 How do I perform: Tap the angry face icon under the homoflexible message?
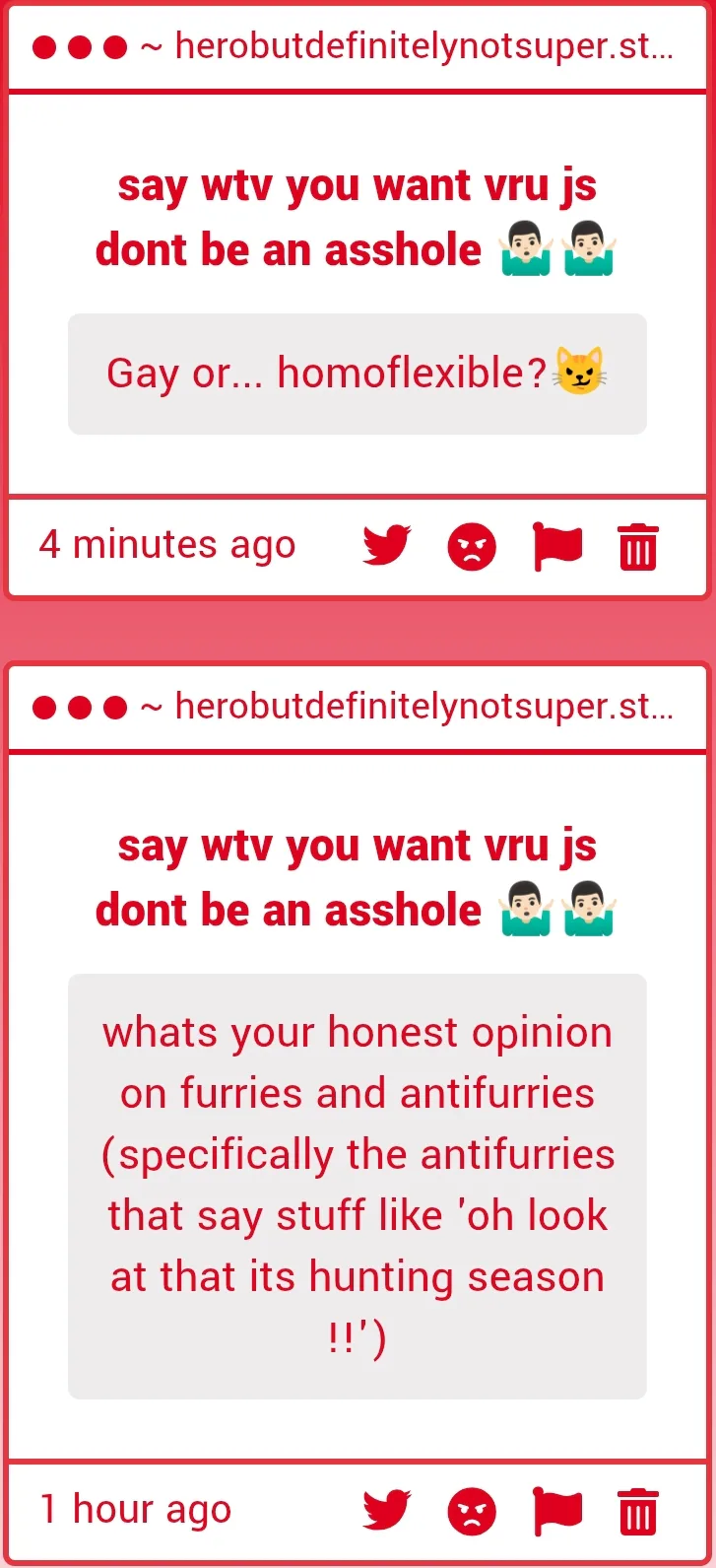pyautogui.click(x=472, y=547)
